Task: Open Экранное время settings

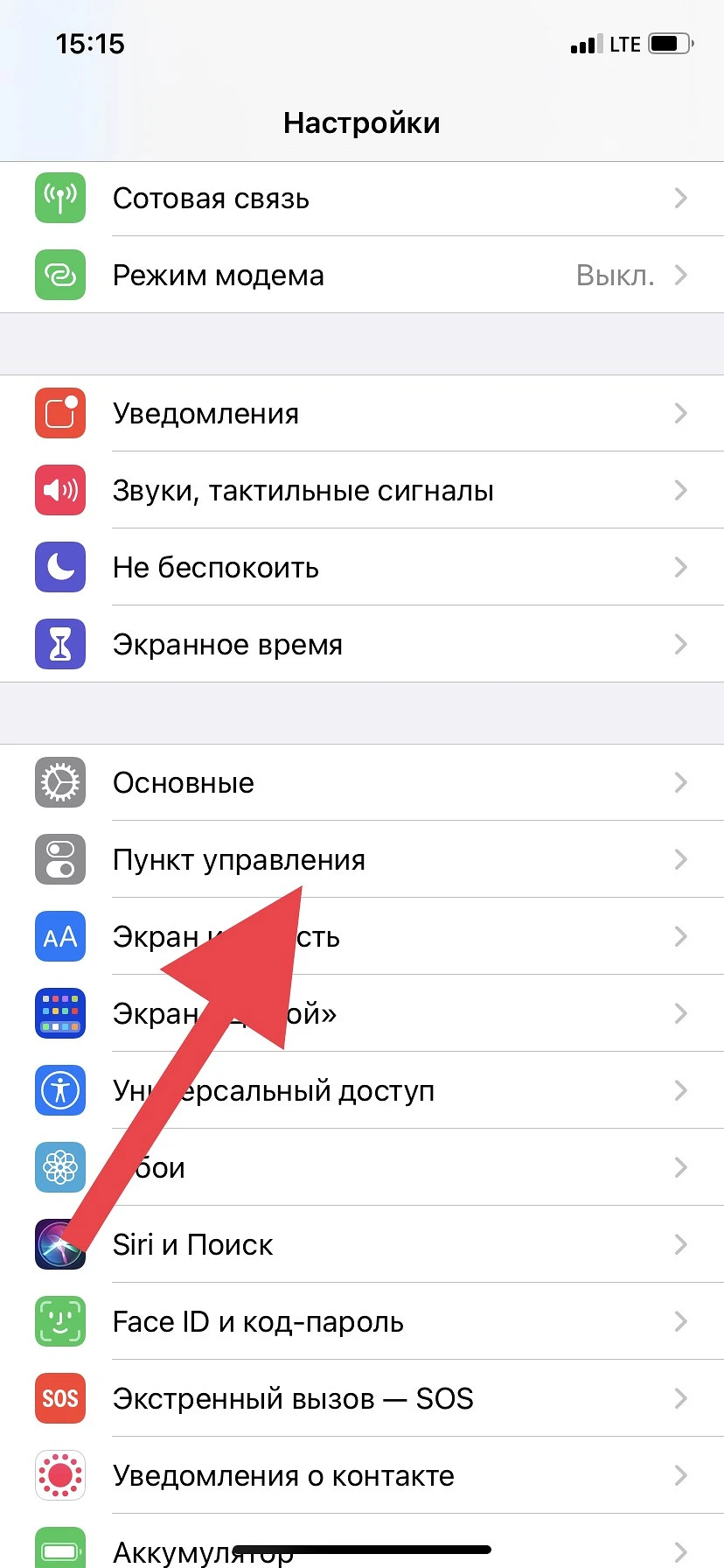Action: click(x=362, y=645)
